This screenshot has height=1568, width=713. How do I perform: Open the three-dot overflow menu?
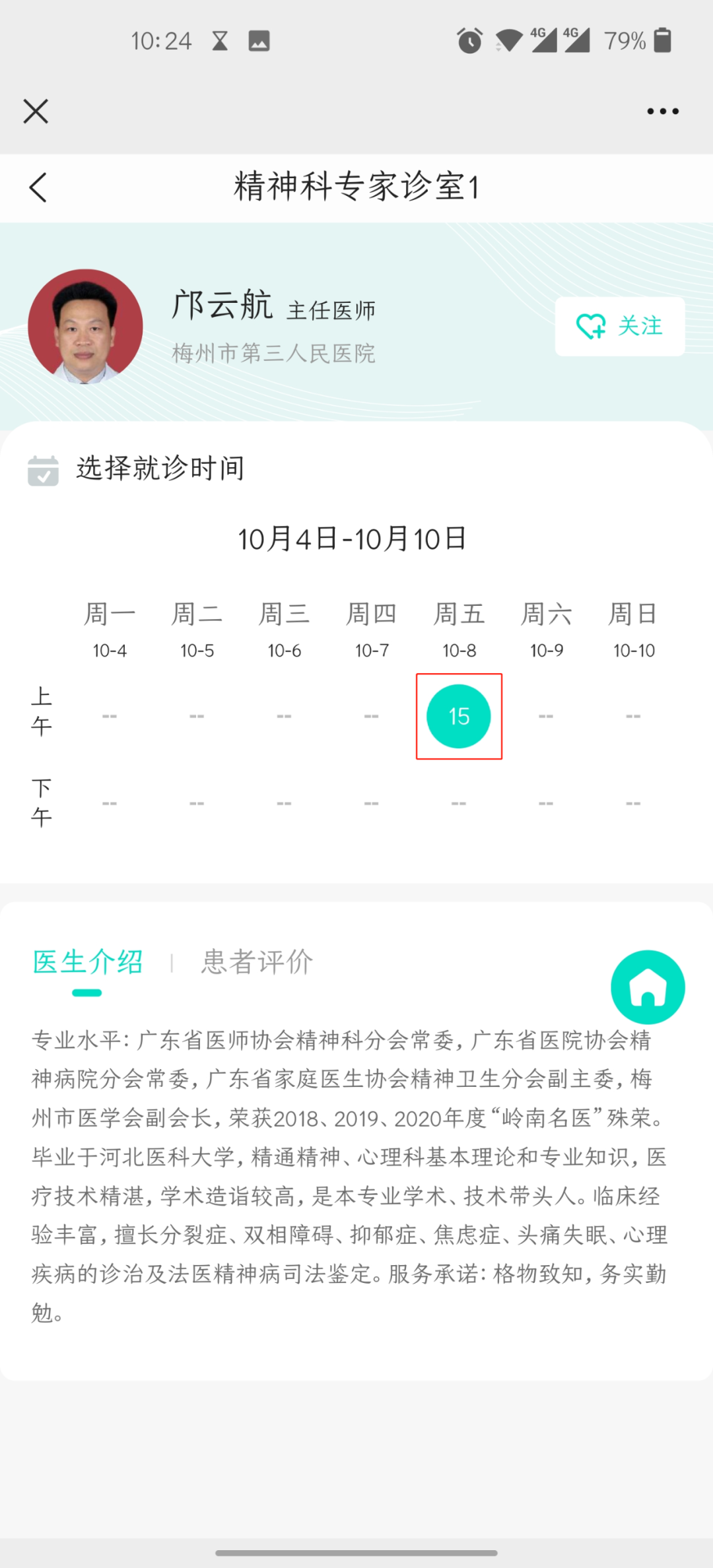(662, 111)
